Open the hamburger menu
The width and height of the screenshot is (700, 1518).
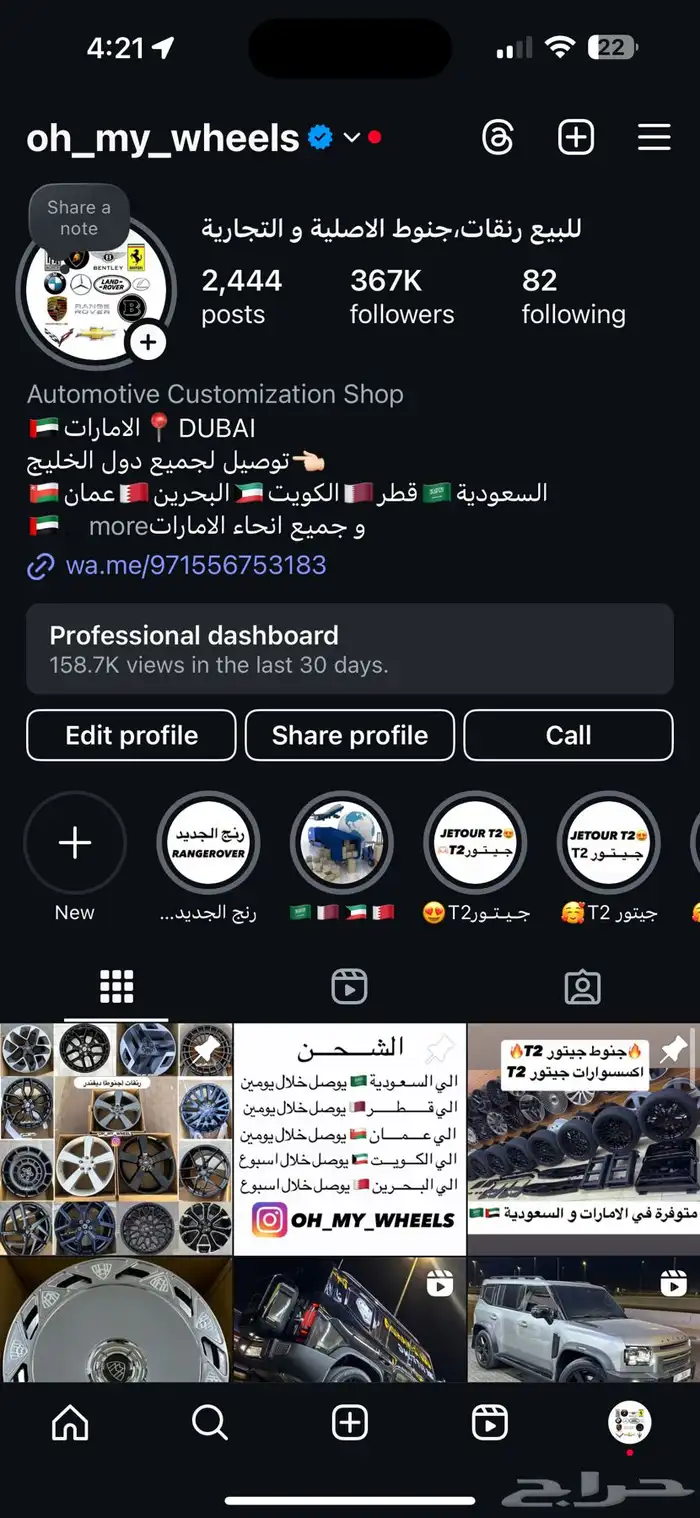pyautogui.click(x=654, y=138)
